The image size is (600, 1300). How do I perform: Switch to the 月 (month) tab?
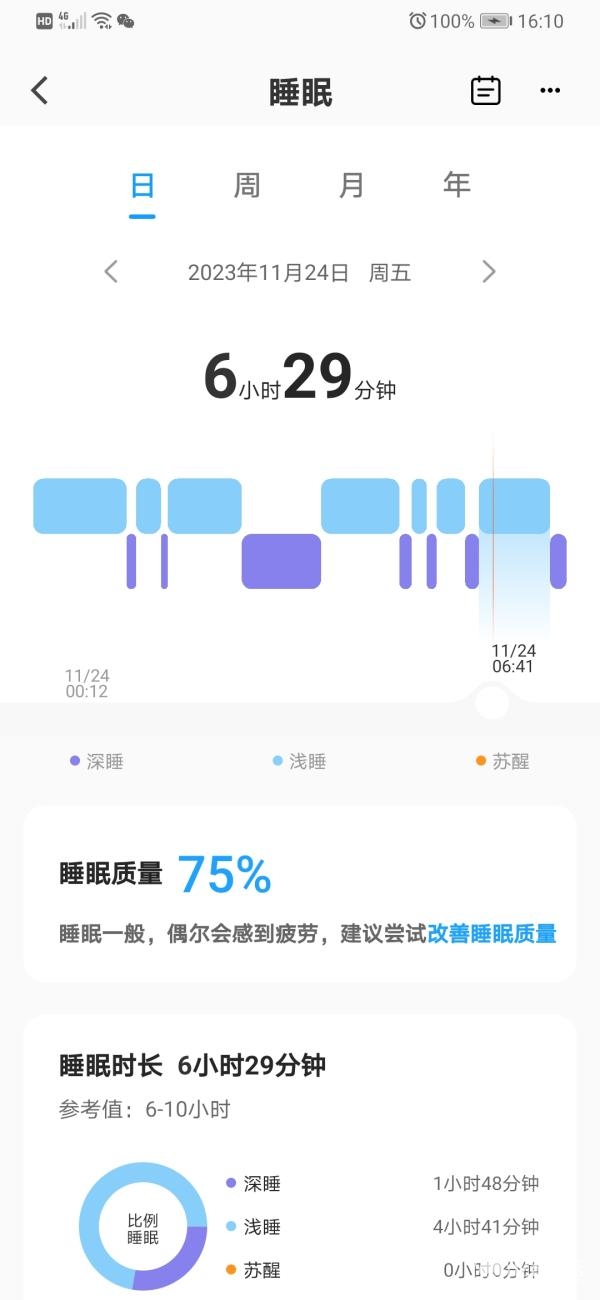tap(352, 186)
